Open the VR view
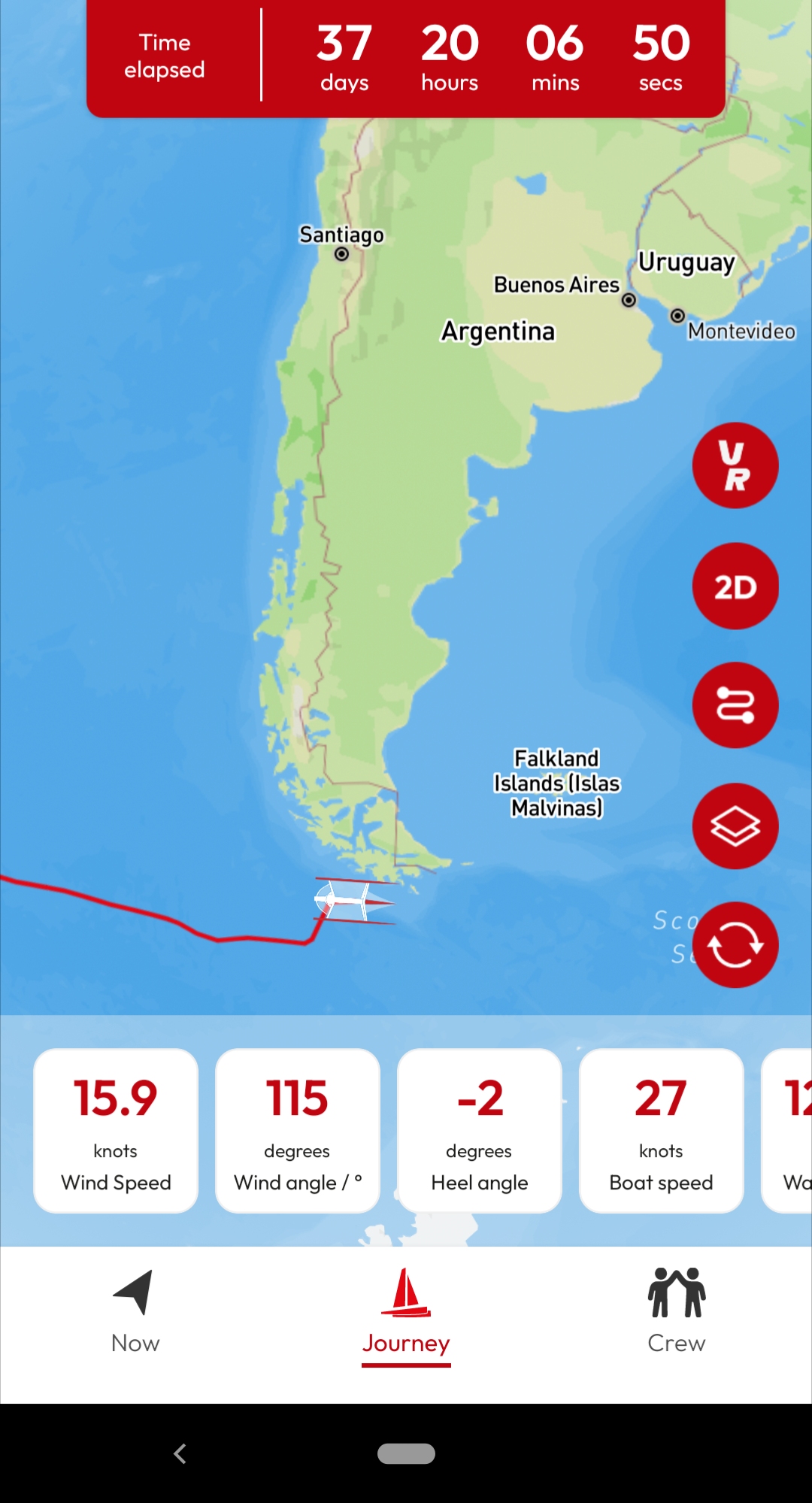The width and height of the screenshot is (812, 1503). pos(735,465)
